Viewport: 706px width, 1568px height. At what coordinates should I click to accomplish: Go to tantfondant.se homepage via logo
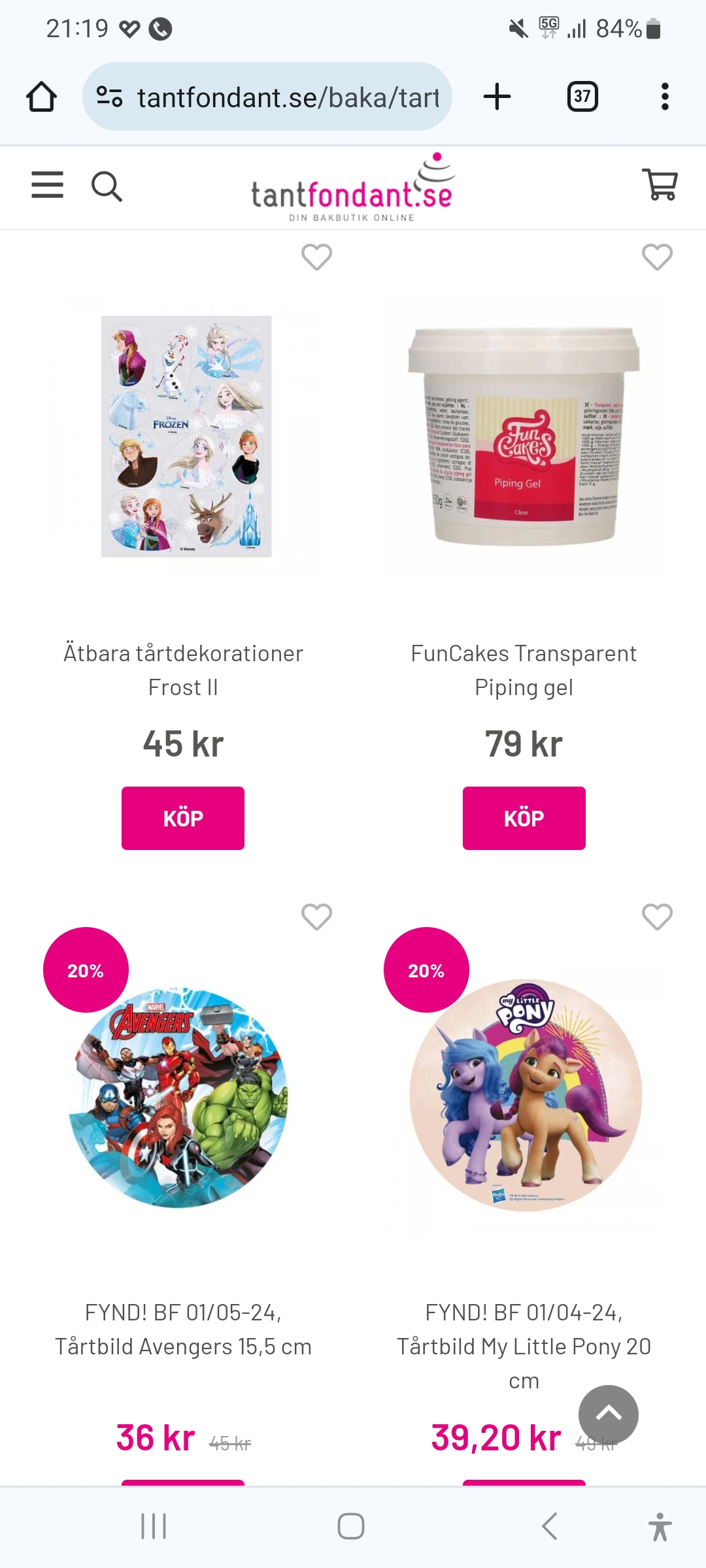click(353, 189)
